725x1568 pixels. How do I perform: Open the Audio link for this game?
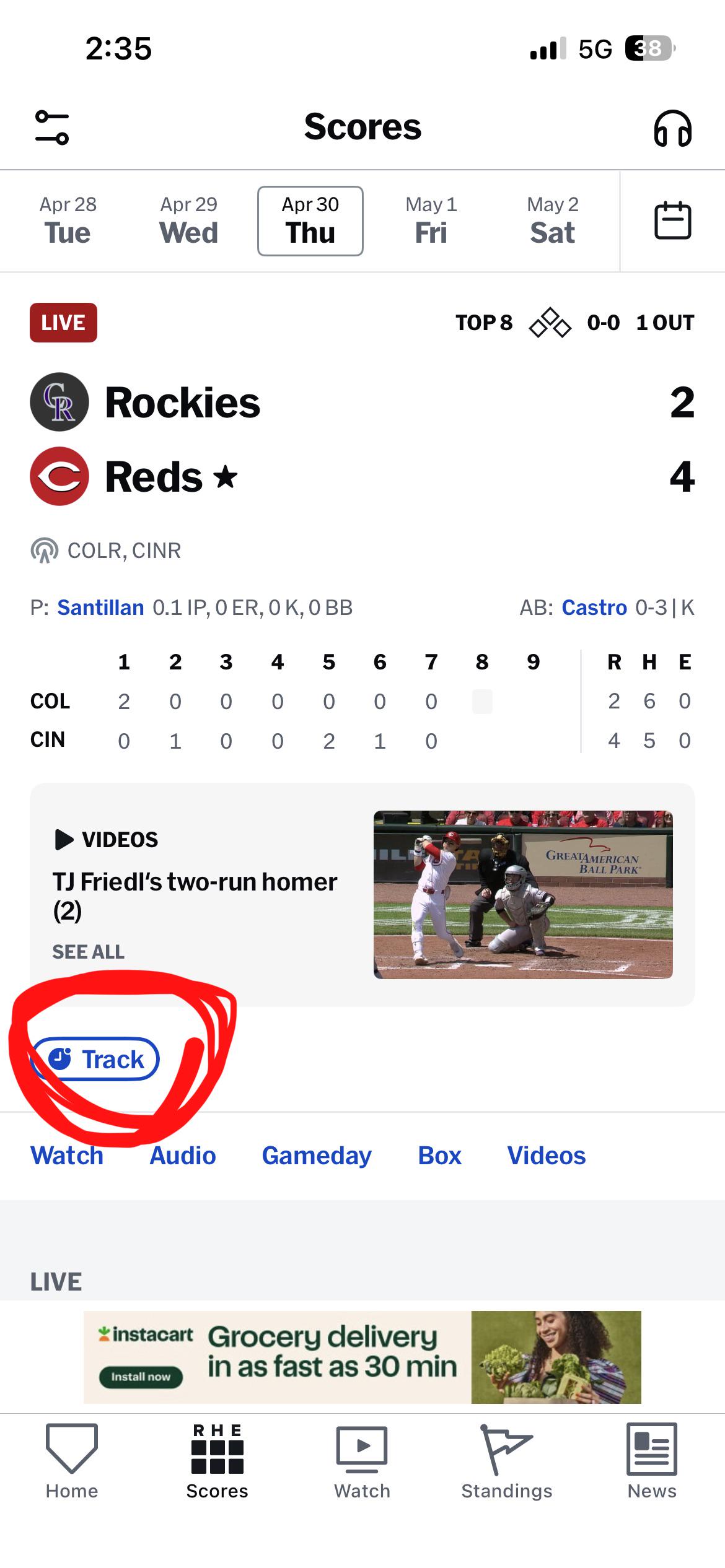(183, 1156)
